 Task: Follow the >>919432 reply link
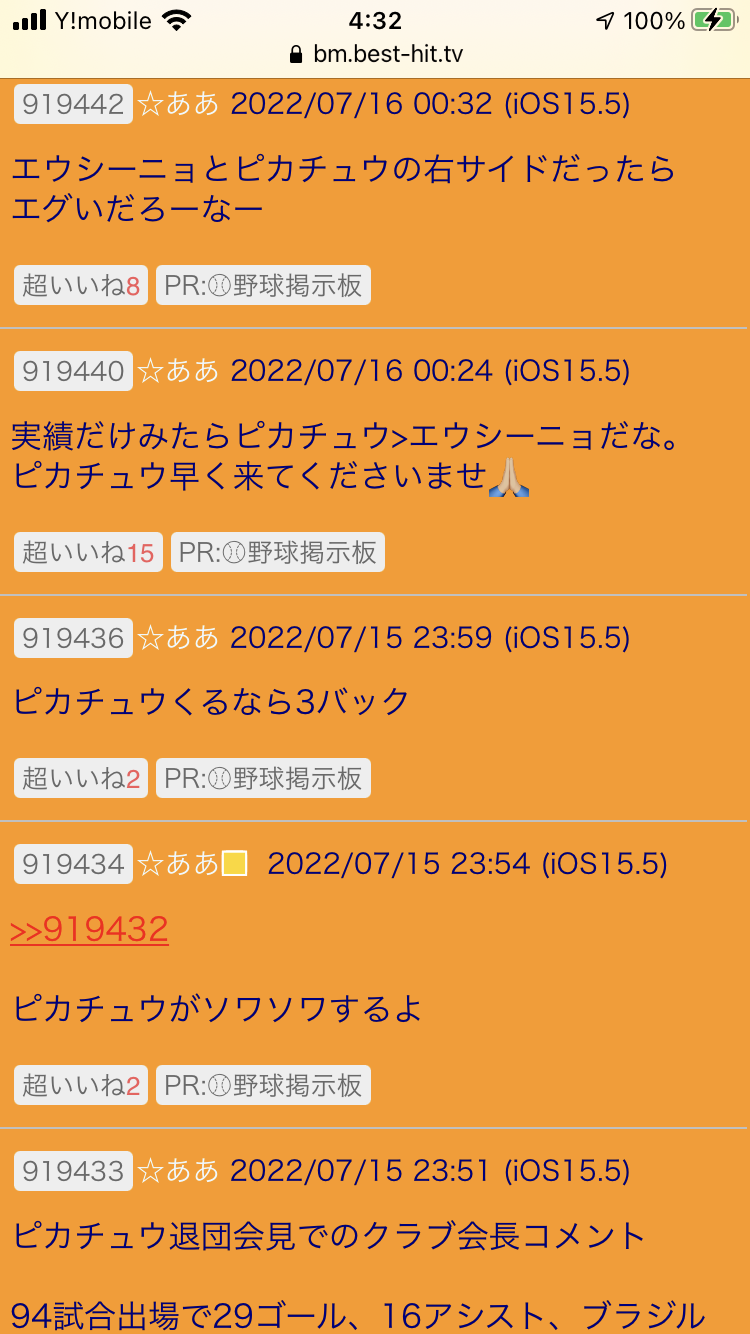click(x=89, y=930)
